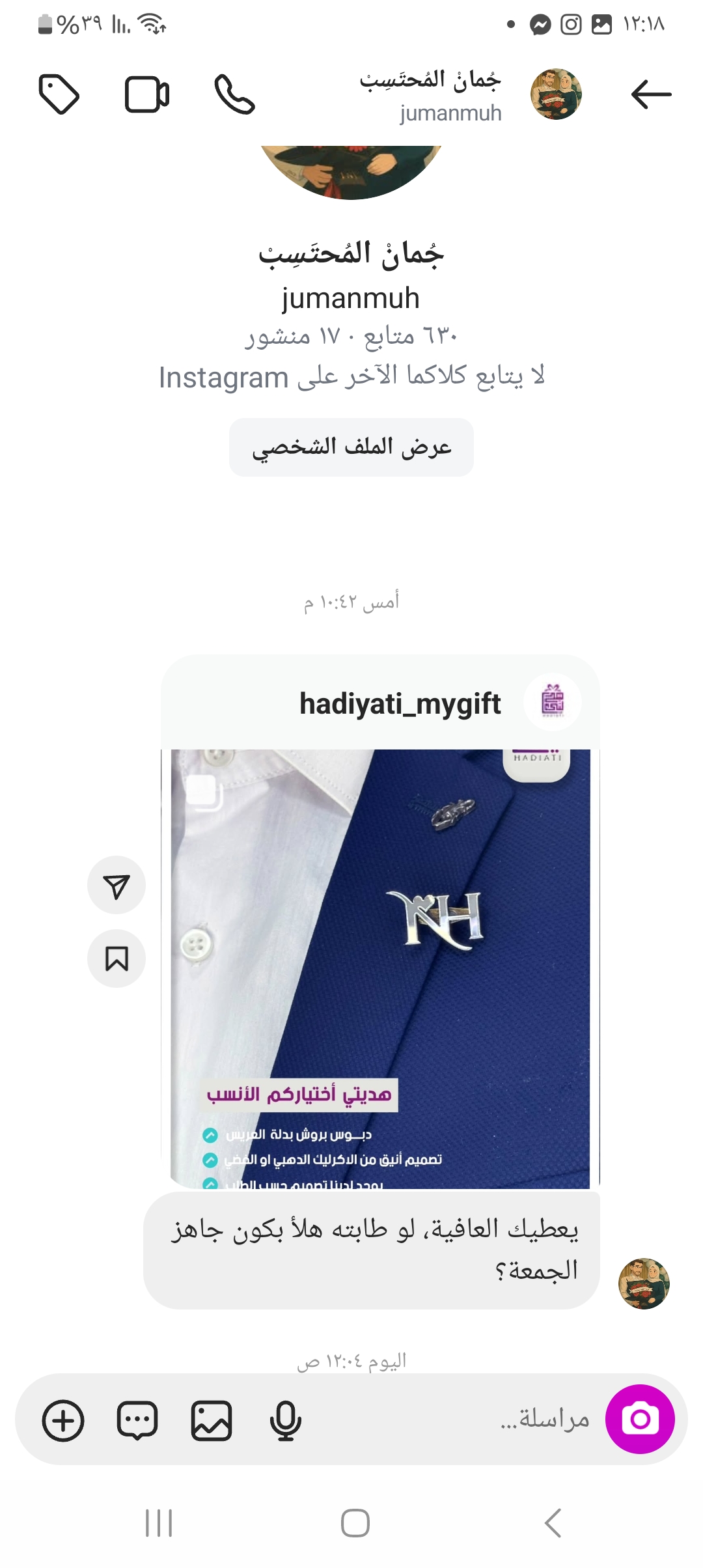Tap the avatar next to the received message

tap(644, 1283)
